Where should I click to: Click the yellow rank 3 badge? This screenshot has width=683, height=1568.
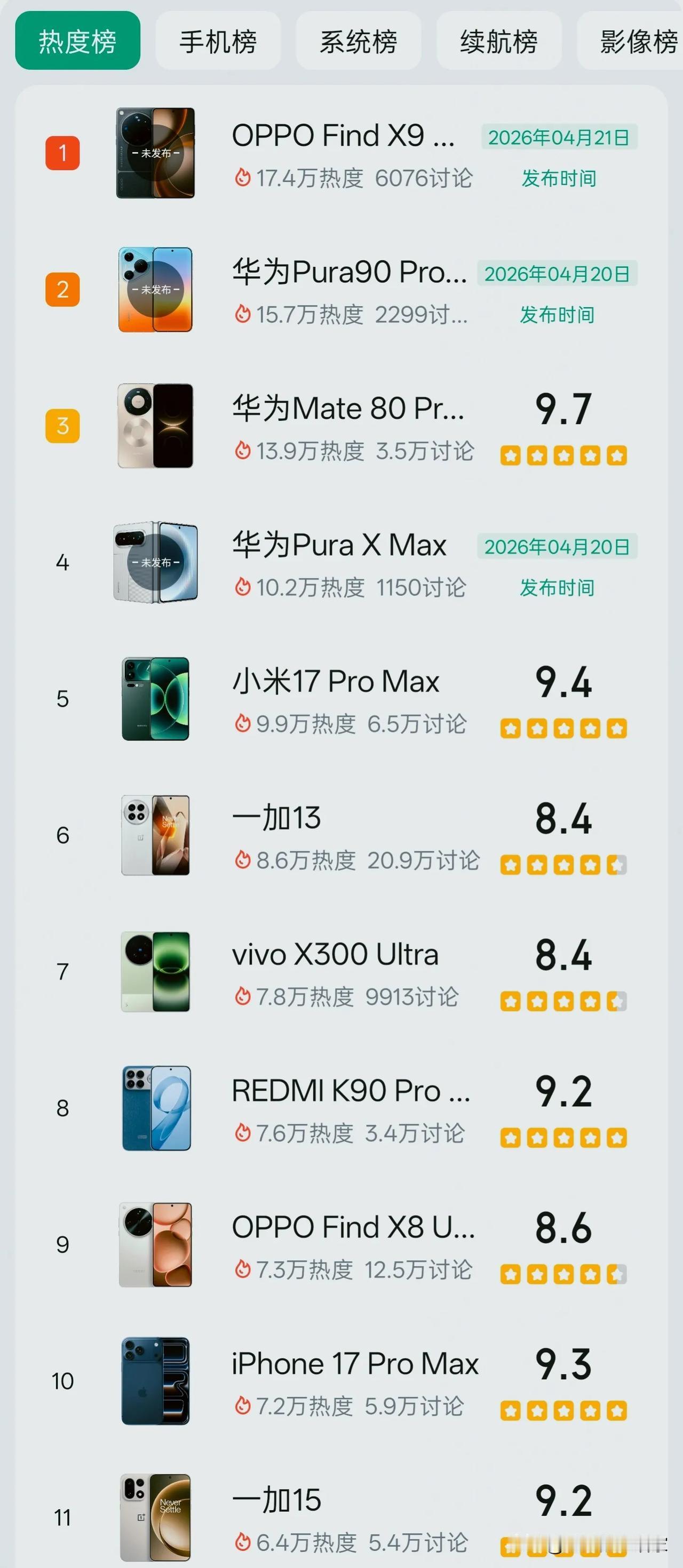click(63, 427)
